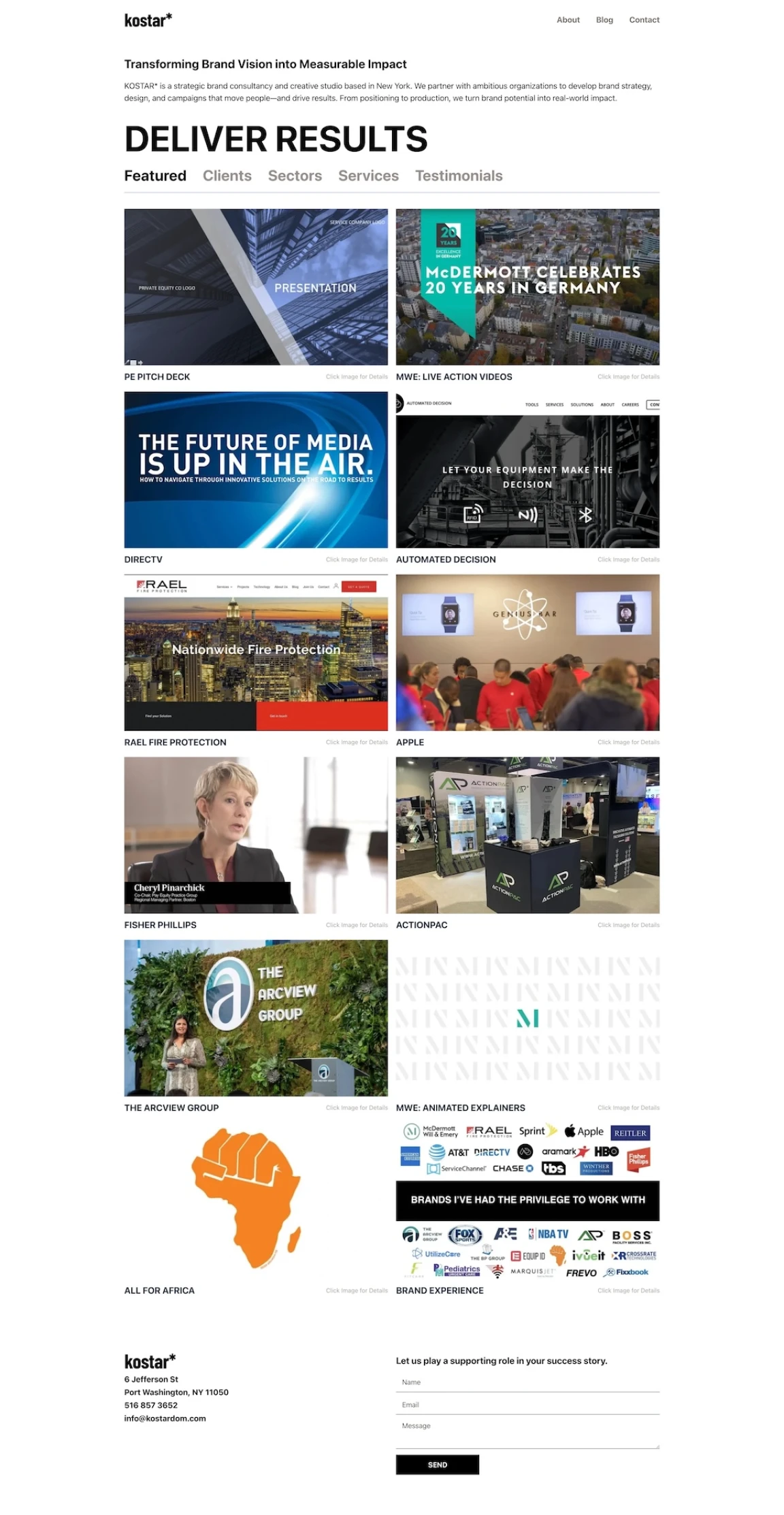Open the About page
The height and width of the screenshot is (1515, 784).
coord(568,20)
